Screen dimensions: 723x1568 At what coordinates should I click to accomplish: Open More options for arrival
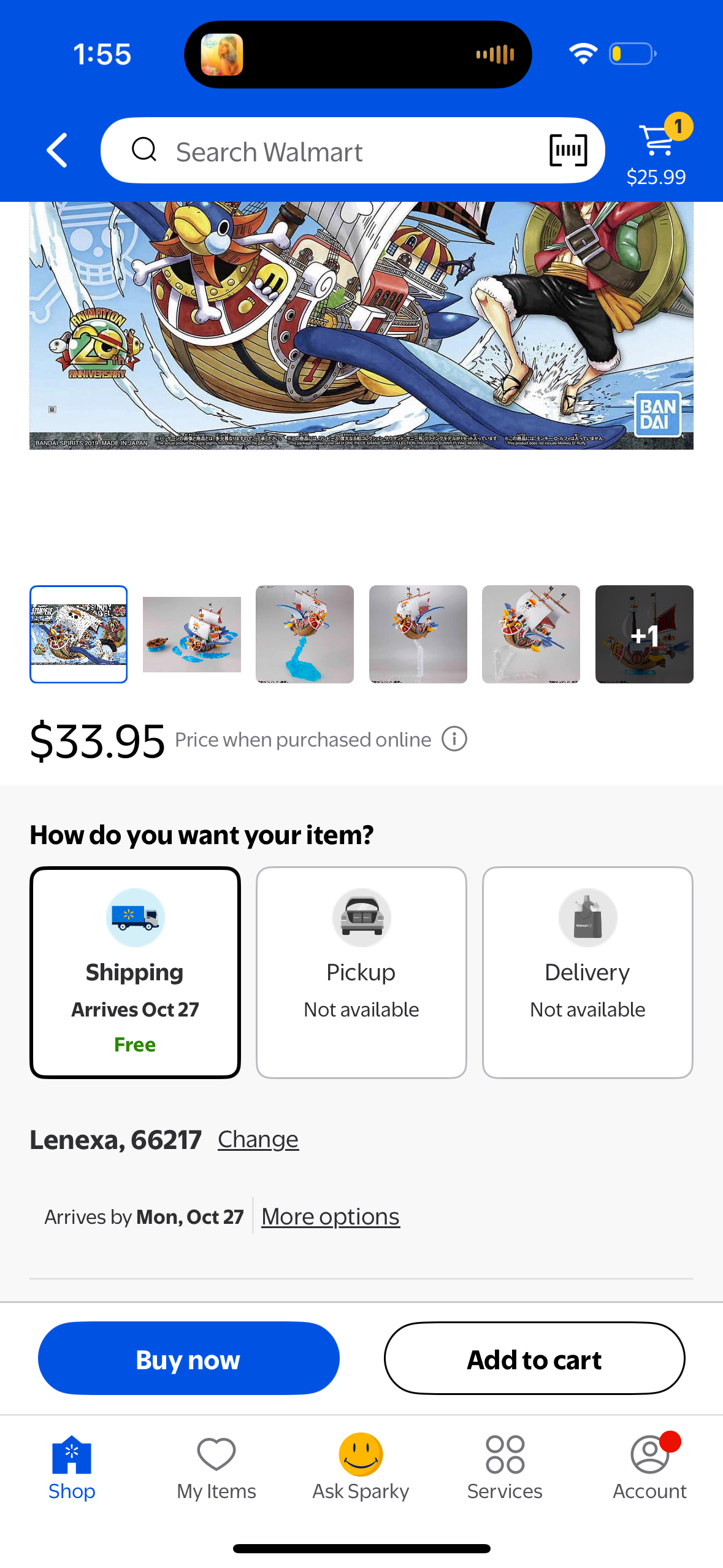point(331,1216)
